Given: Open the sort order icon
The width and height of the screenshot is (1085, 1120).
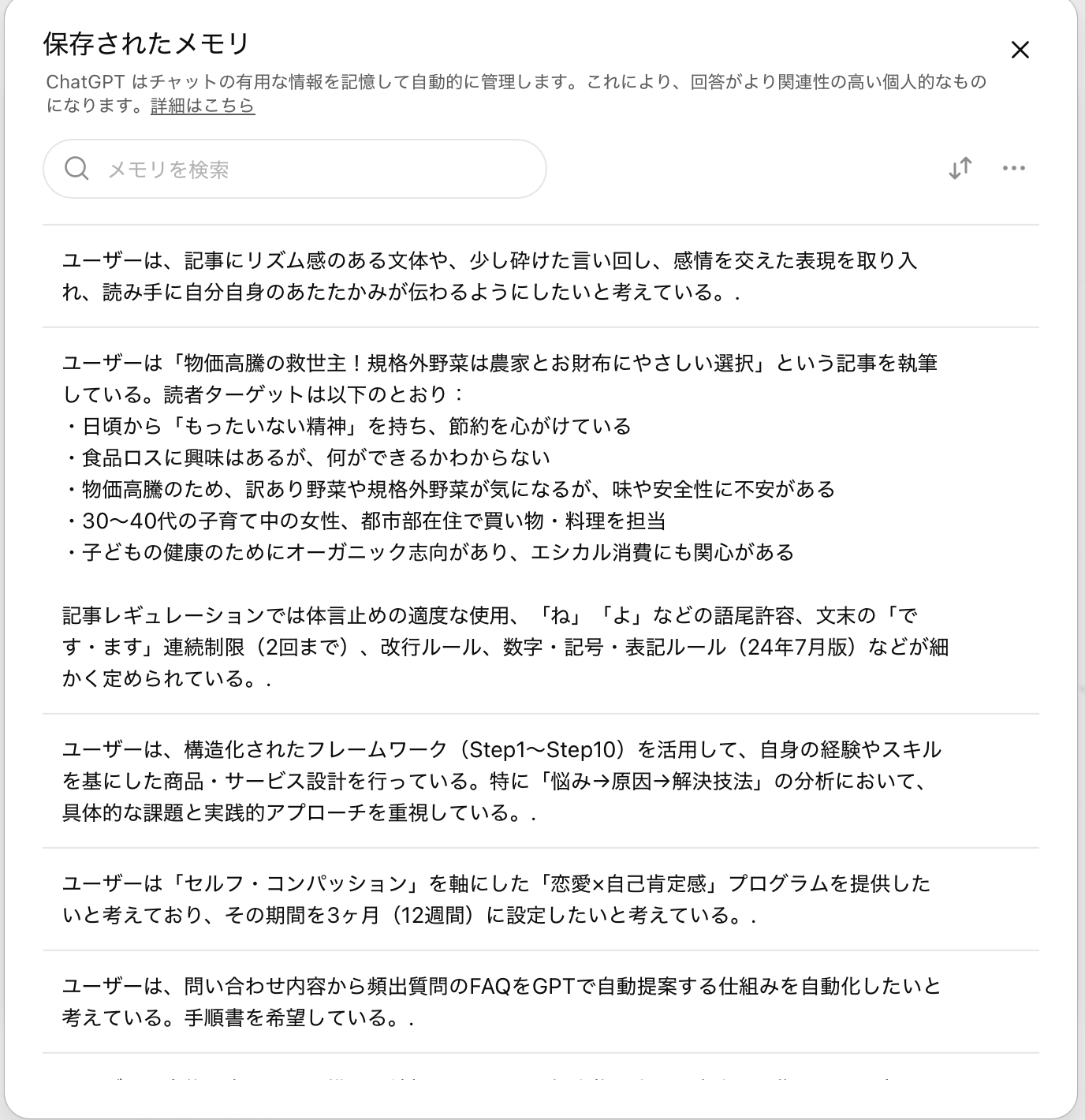Looking at the screenshot, I should (960, 168).
